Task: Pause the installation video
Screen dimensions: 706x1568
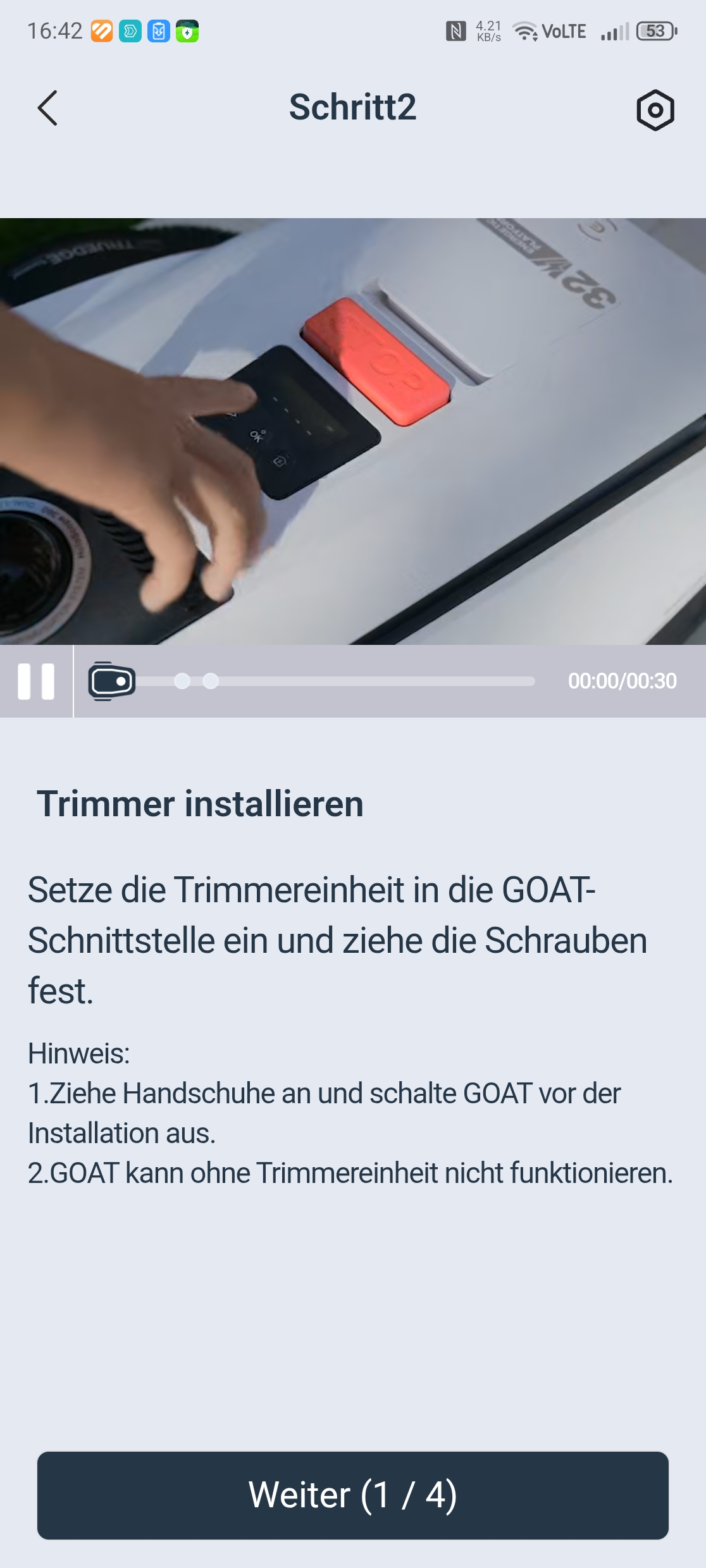Action: (x=36, y=682)
